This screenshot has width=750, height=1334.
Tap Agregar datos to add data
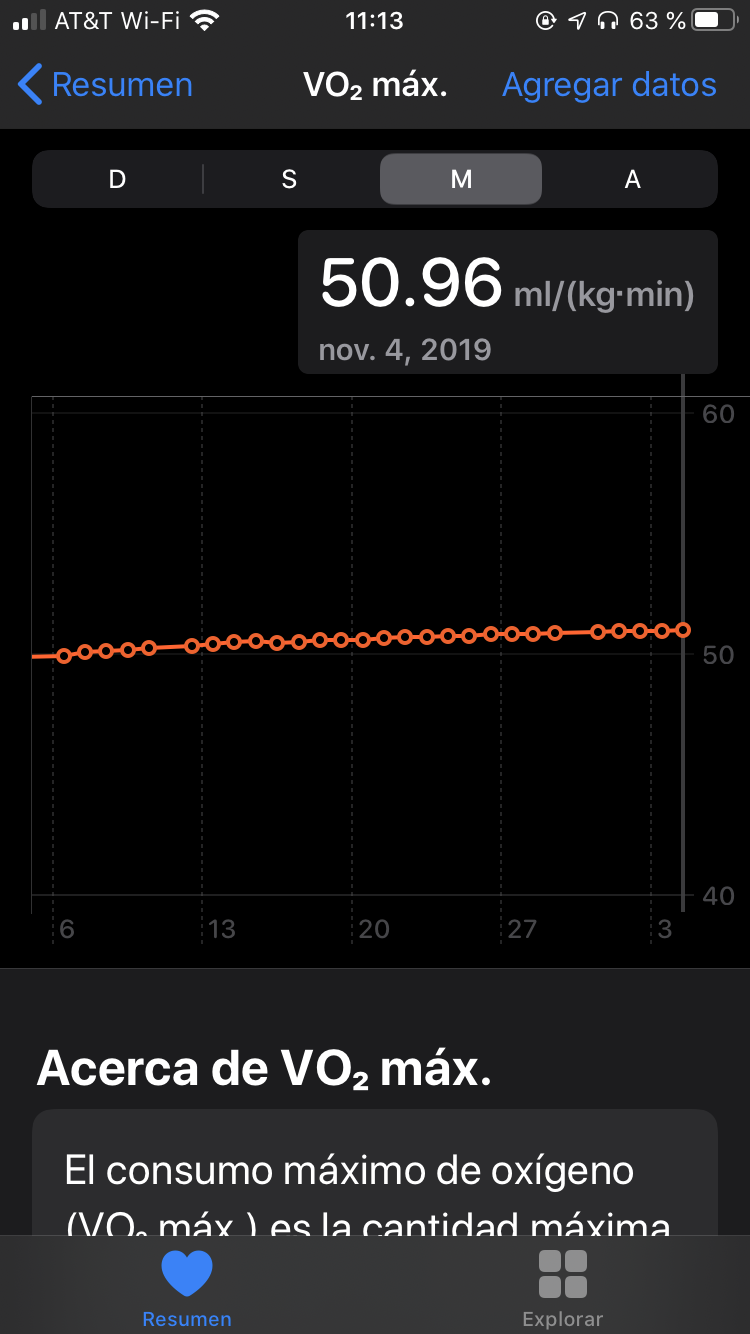(x=609, y=85)
